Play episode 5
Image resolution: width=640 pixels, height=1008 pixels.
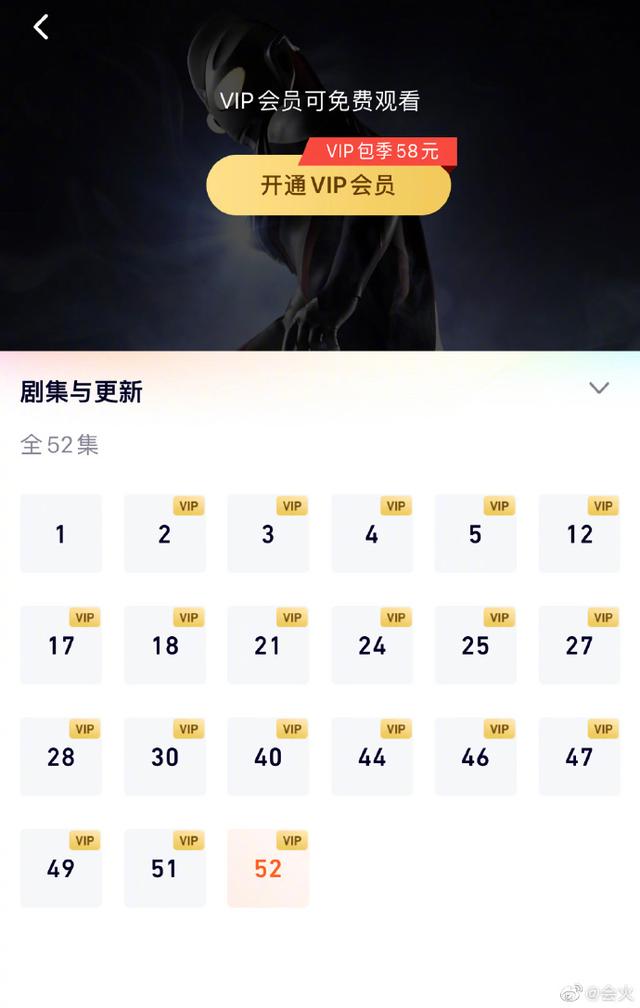coord(476,534)
